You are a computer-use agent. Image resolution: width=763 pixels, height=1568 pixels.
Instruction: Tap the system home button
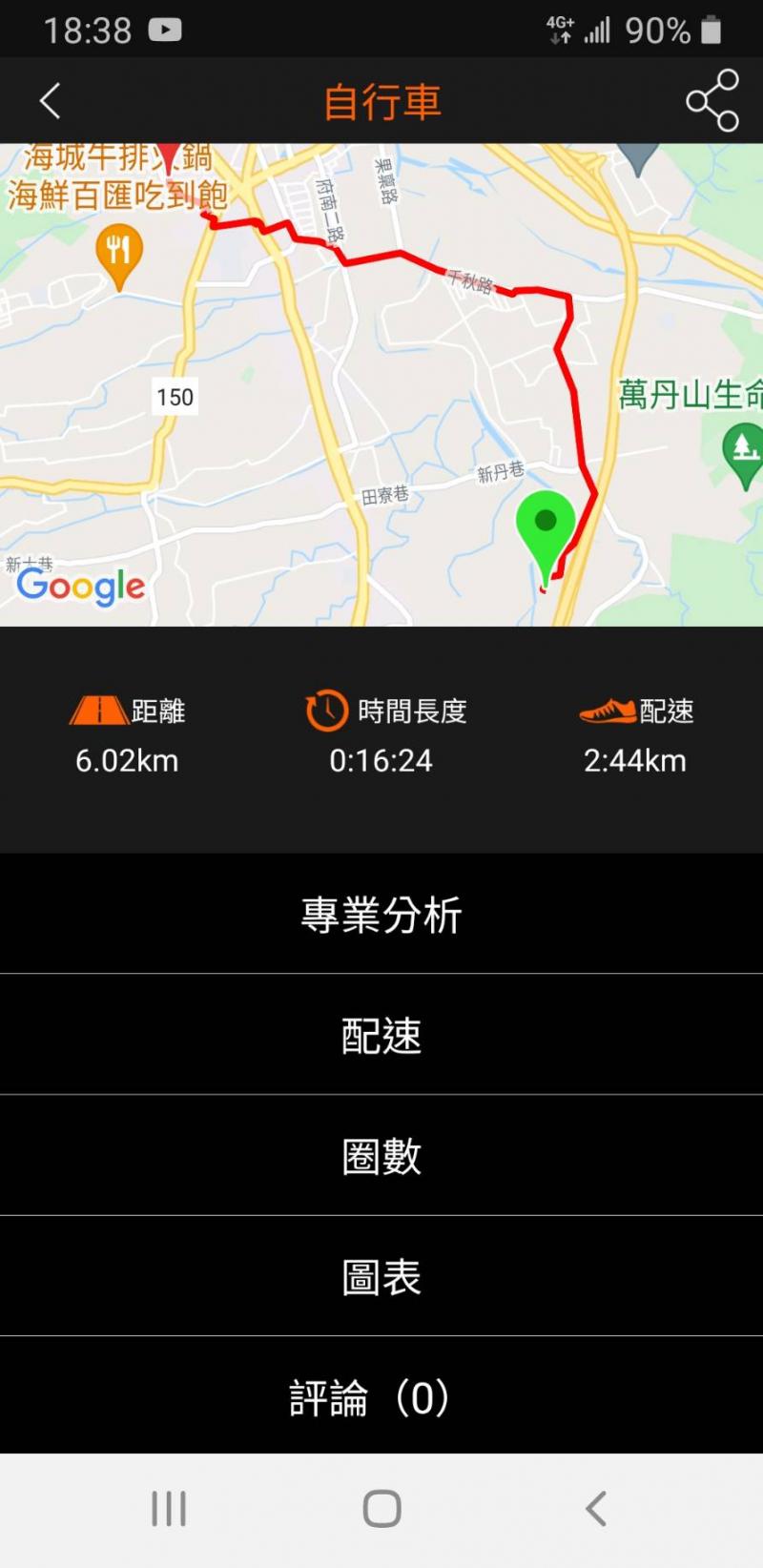click(381, 1509)
